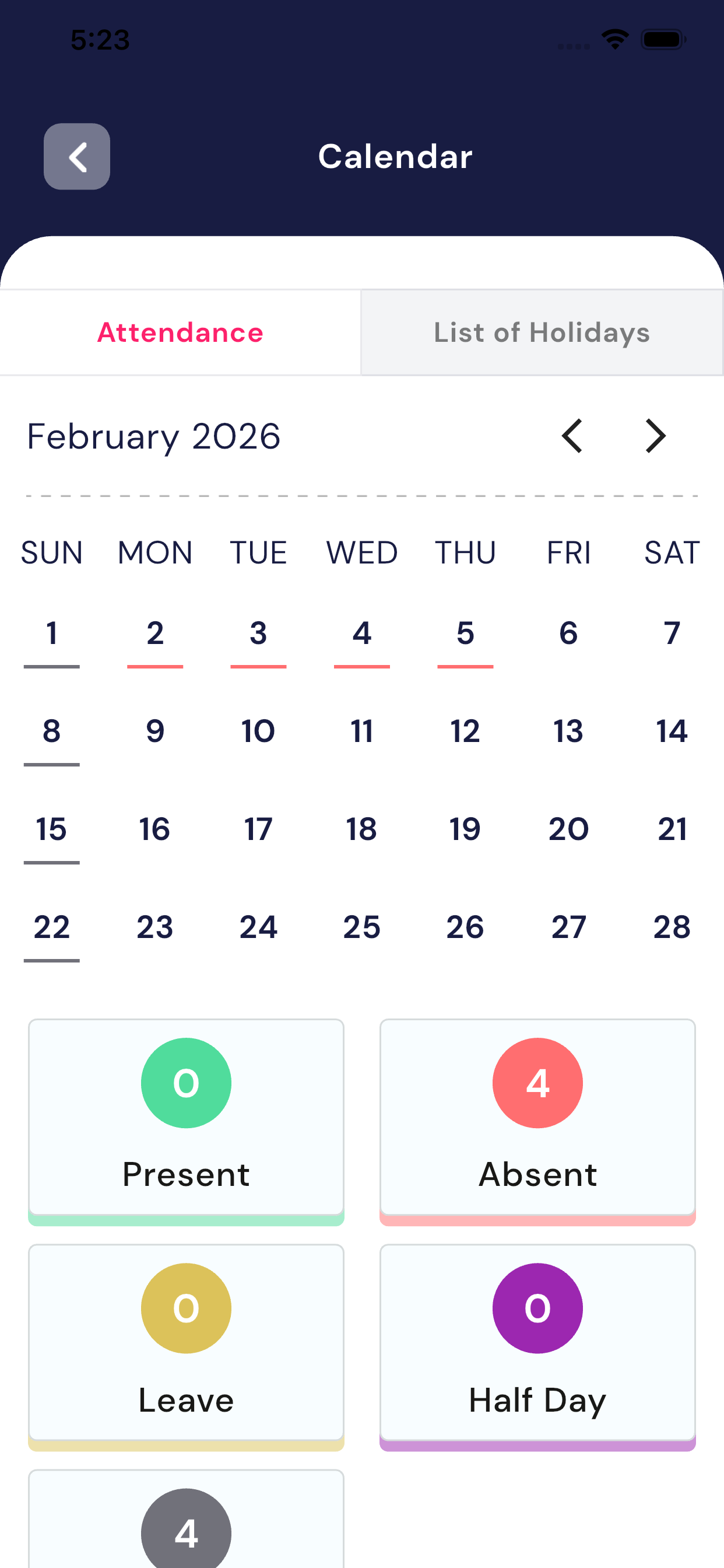Pick the 18th on the calendar
The image size is (724, 1568).
(x=361, y=829)
